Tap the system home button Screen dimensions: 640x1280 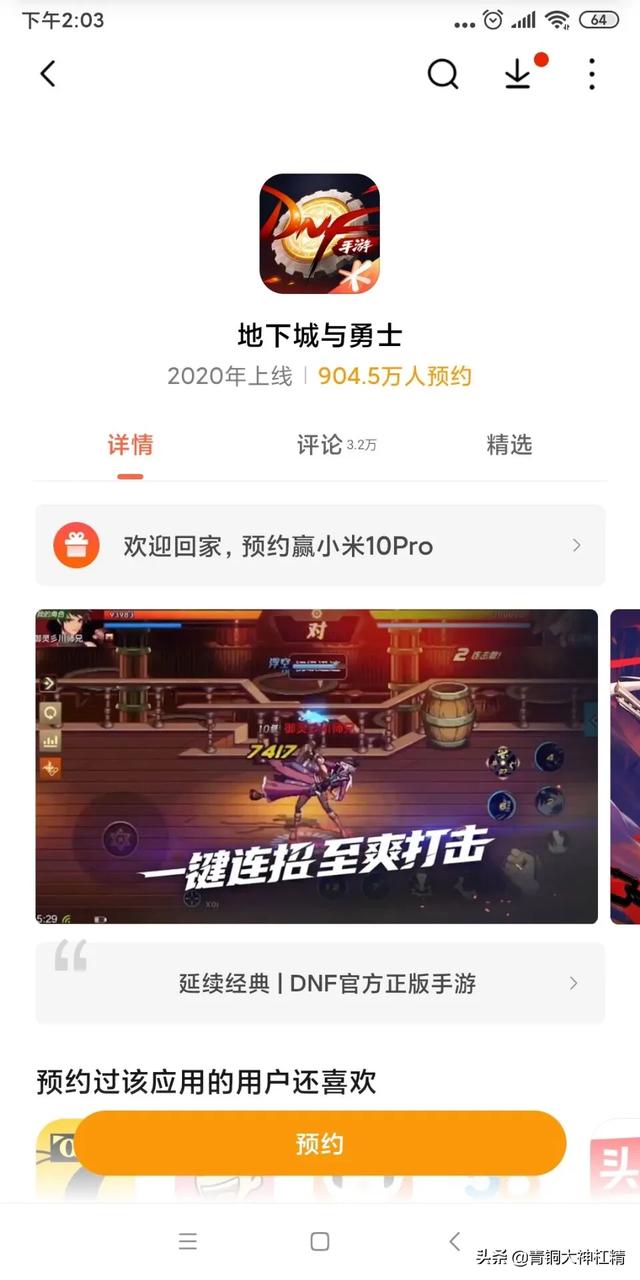pos(320,1241)
